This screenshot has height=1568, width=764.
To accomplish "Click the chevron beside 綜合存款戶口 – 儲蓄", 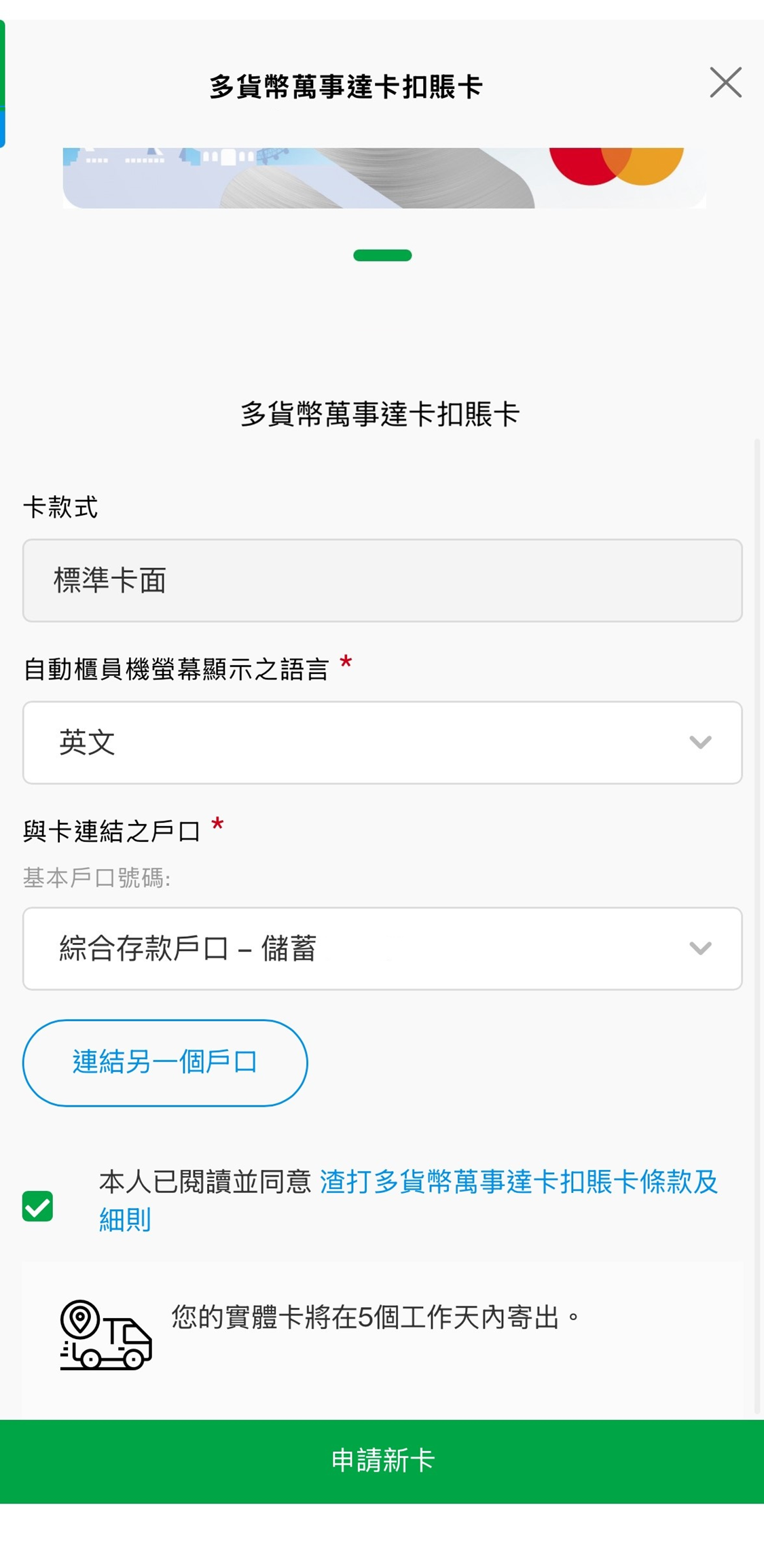I will click(700, 949).
